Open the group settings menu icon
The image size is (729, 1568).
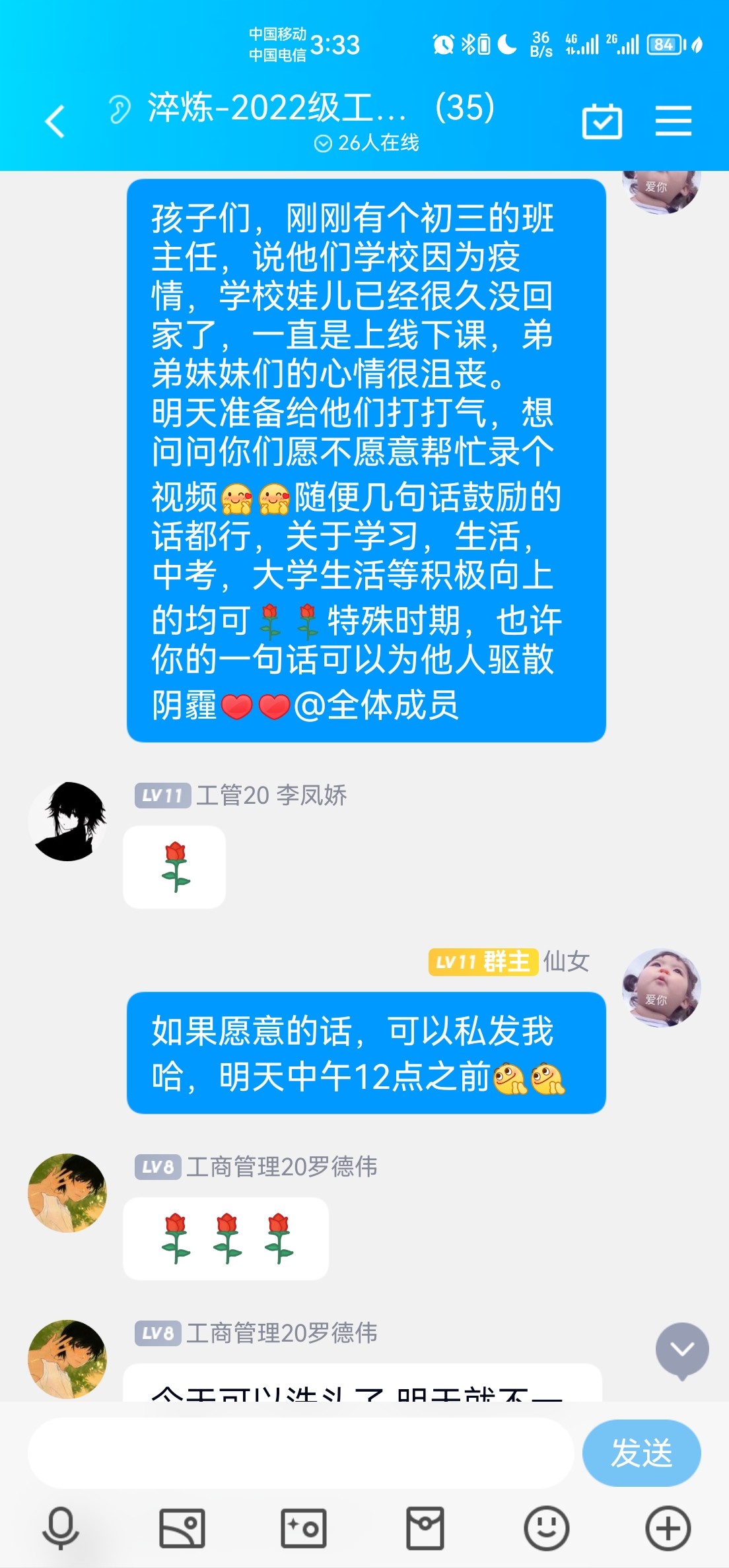pyautogui.click(x=673, y=121)
